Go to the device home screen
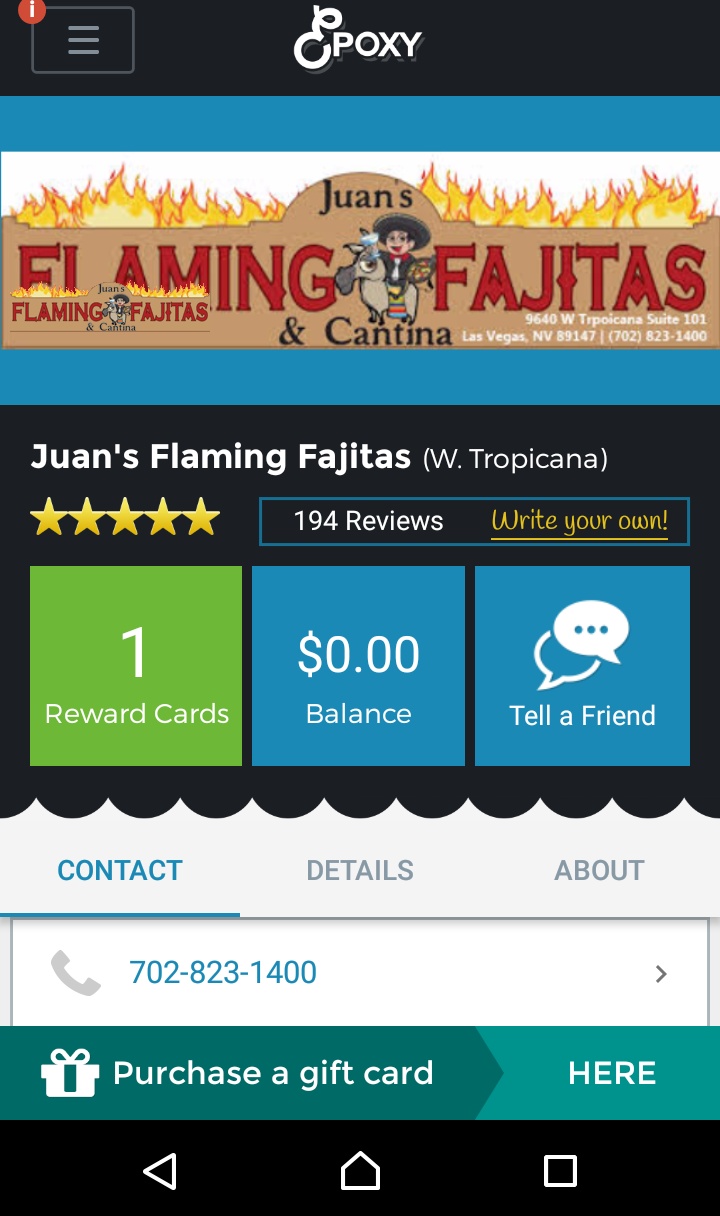The width and height of the screenshot is (720, 1216). [x=360, y=1170]
